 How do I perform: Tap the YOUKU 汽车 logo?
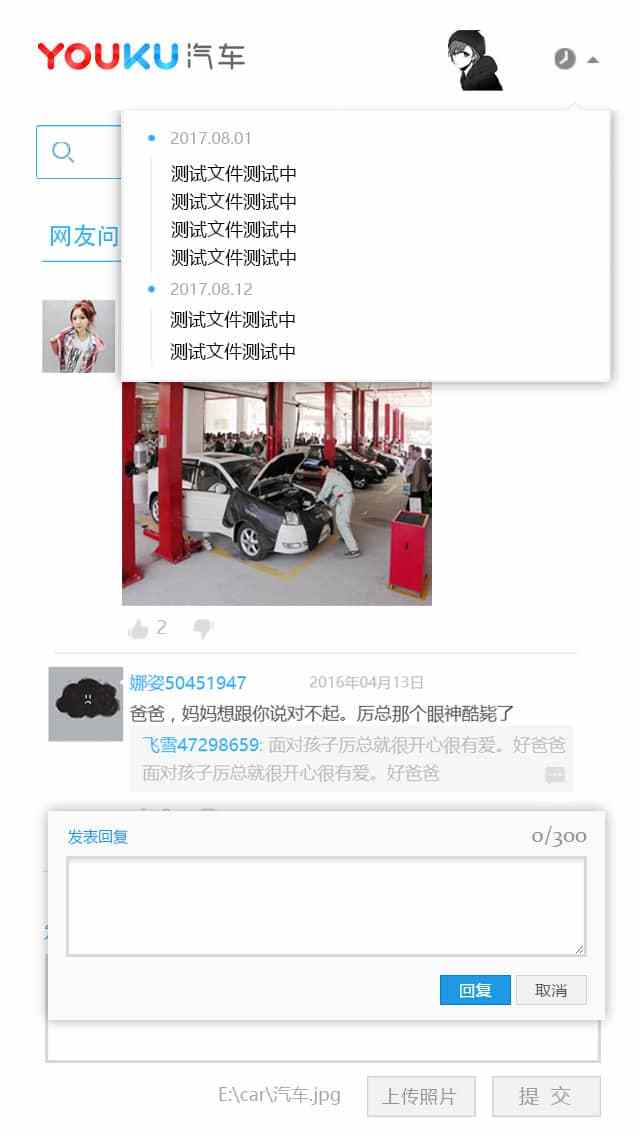(x=141, y=56)
